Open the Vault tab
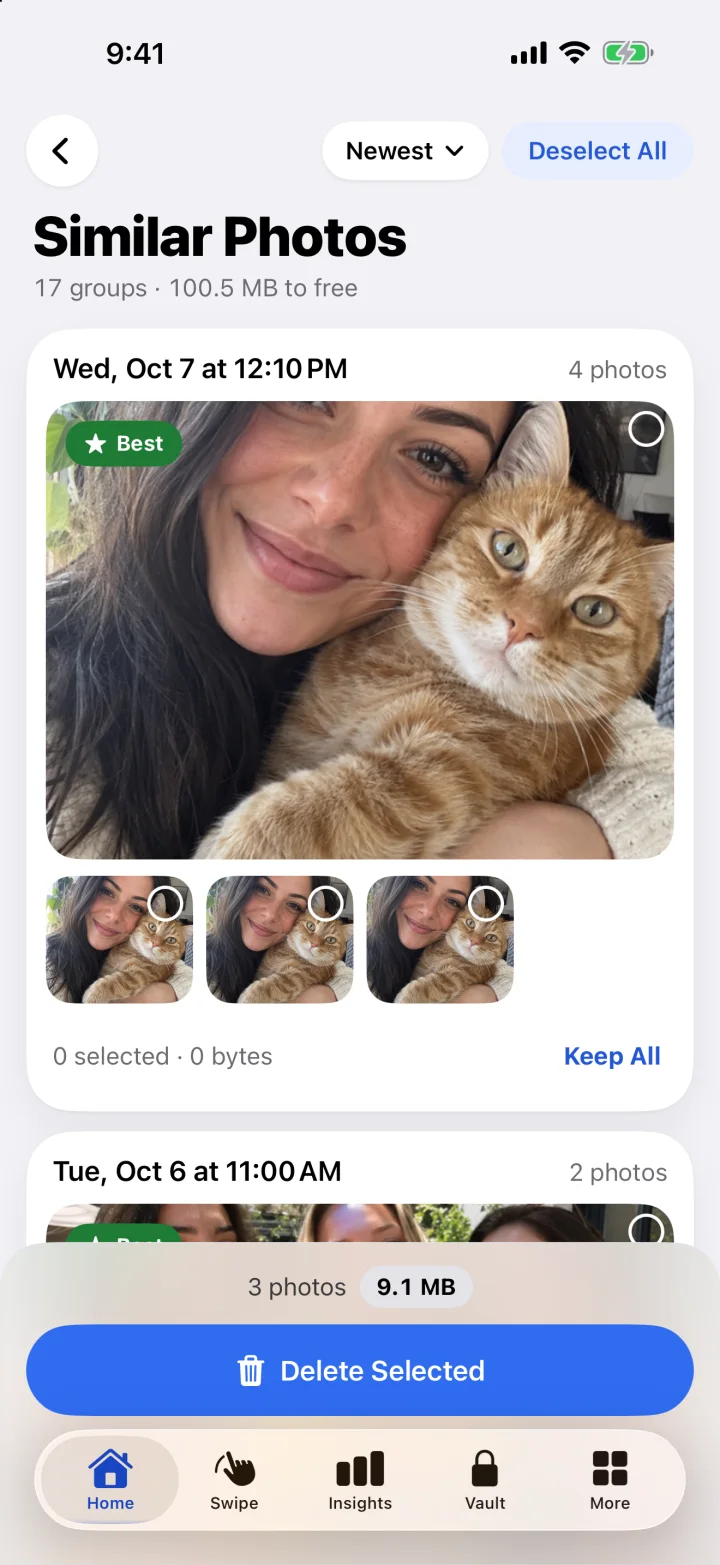Screen dimensions: 720x1565 pos(485,1481)
